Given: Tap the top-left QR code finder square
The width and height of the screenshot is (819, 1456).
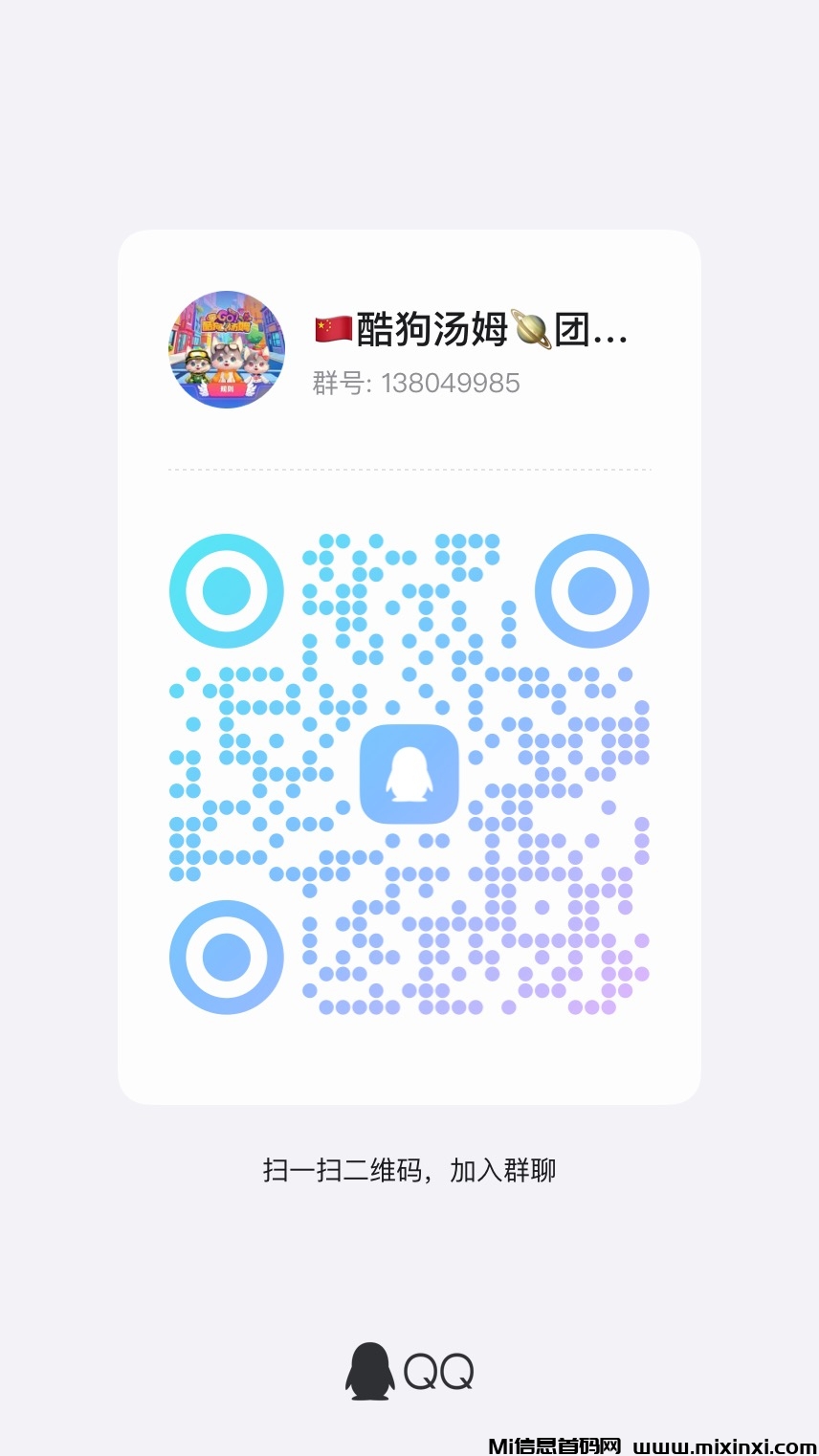Looking at the screenshot, I should coord(226,591).
